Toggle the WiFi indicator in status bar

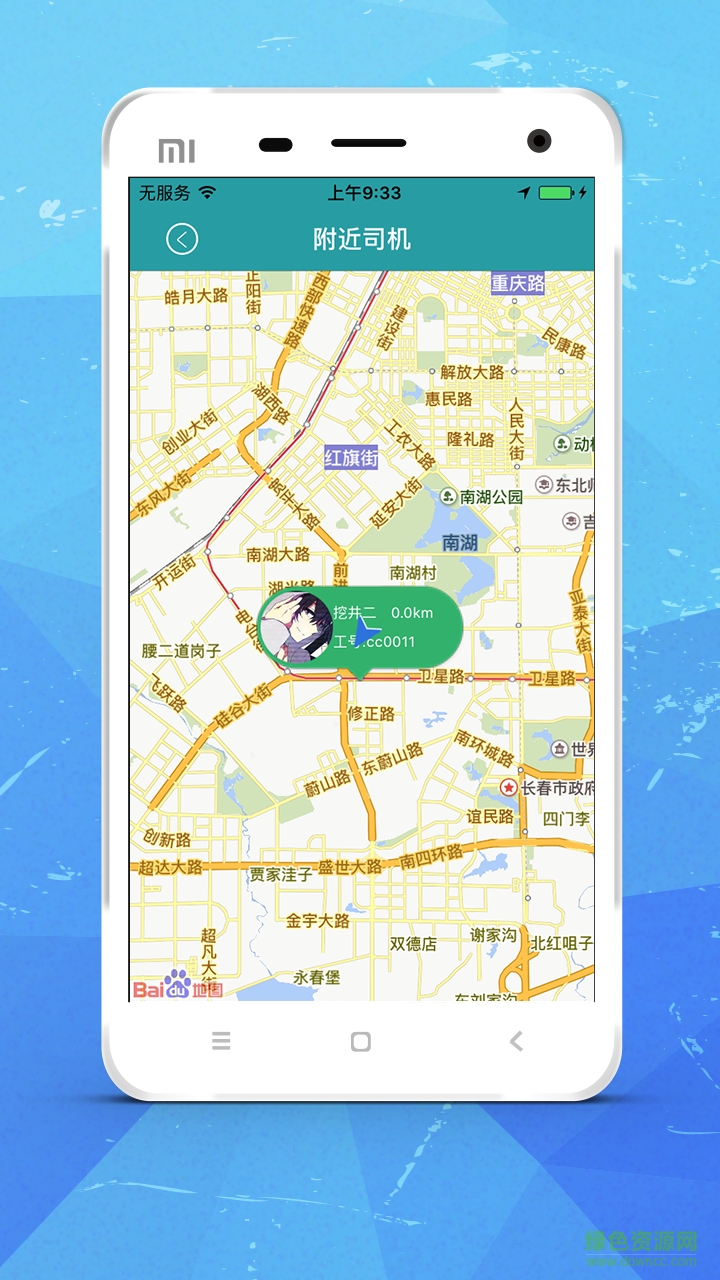pyautogui.click(x=207, y=192)
